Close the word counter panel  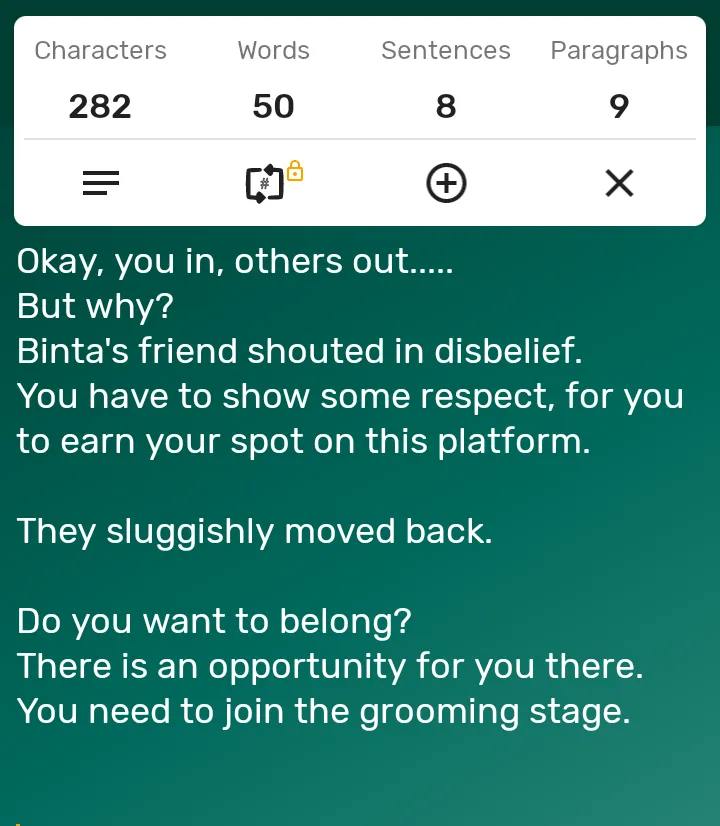click(x=619, y=183)
